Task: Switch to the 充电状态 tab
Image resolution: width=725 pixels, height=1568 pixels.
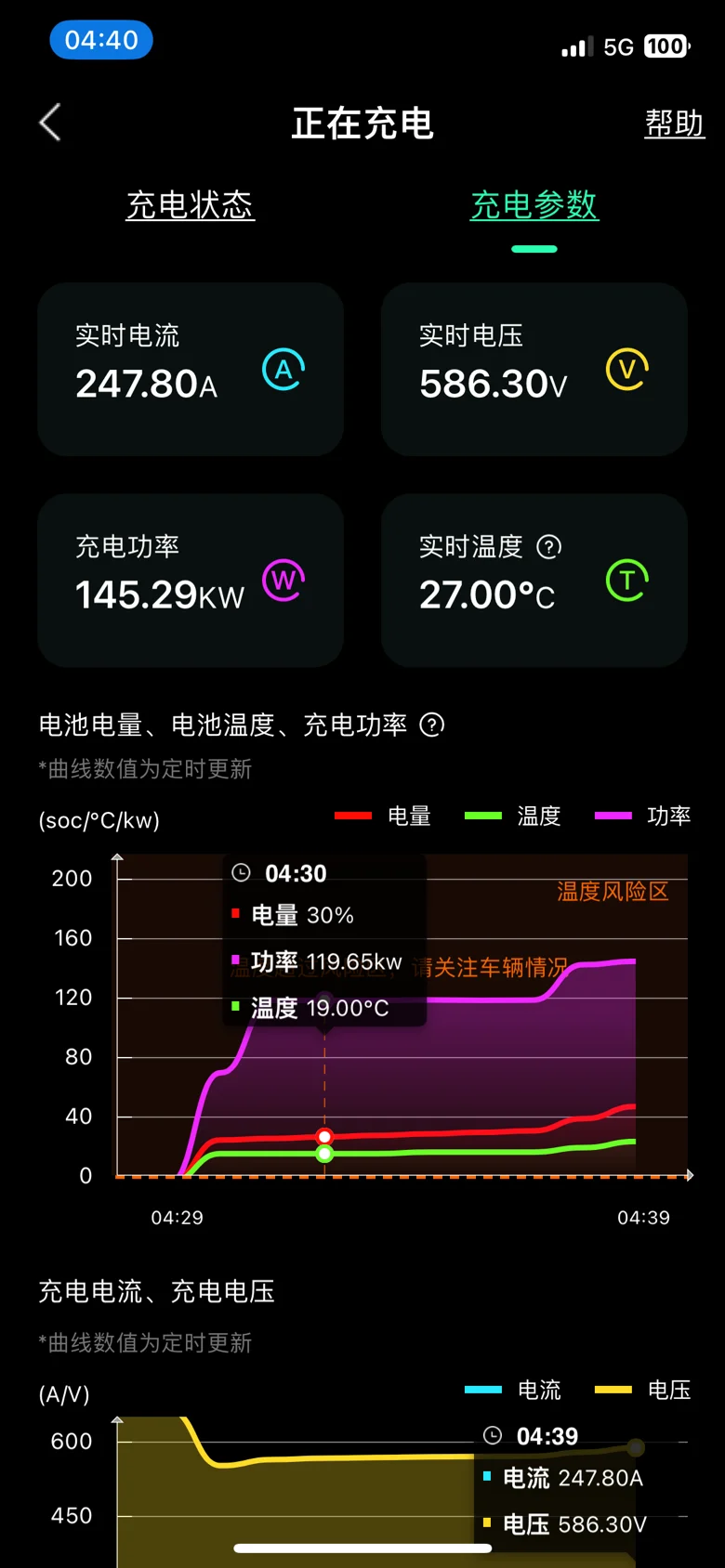Action: pyautogui.click(x=191, y=204)
